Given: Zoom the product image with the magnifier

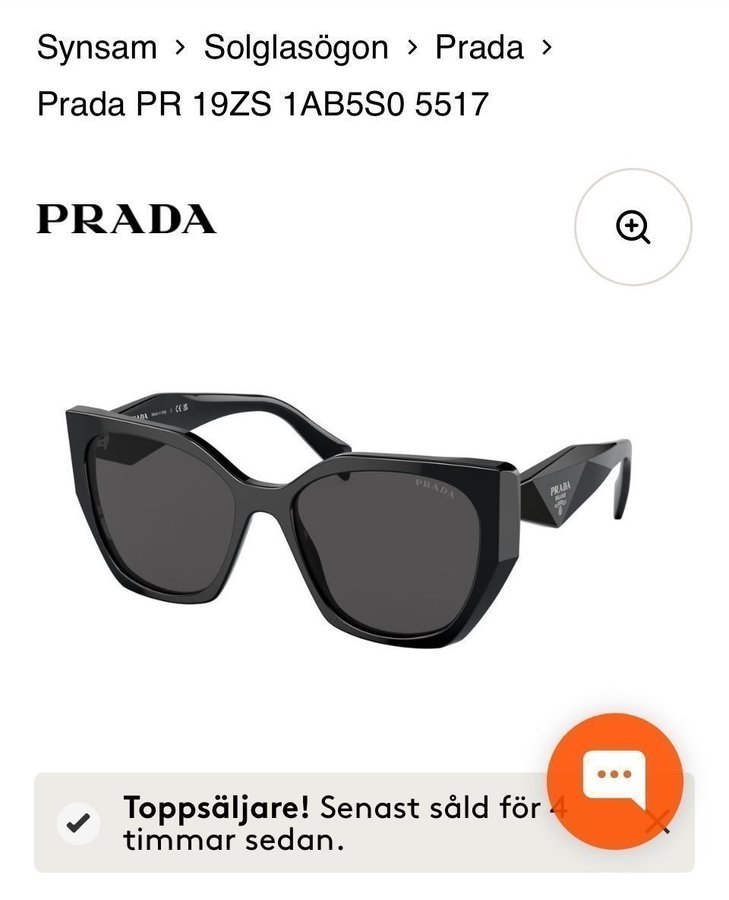Looking at the screenshot, I should pyautogui.click(x=633, y=228).
